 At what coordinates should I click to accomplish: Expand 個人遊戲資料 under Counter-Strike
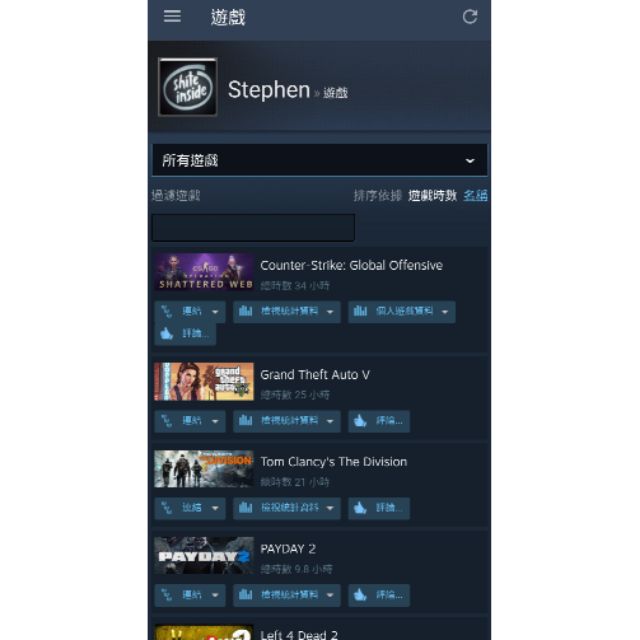(x=401, y=311)
